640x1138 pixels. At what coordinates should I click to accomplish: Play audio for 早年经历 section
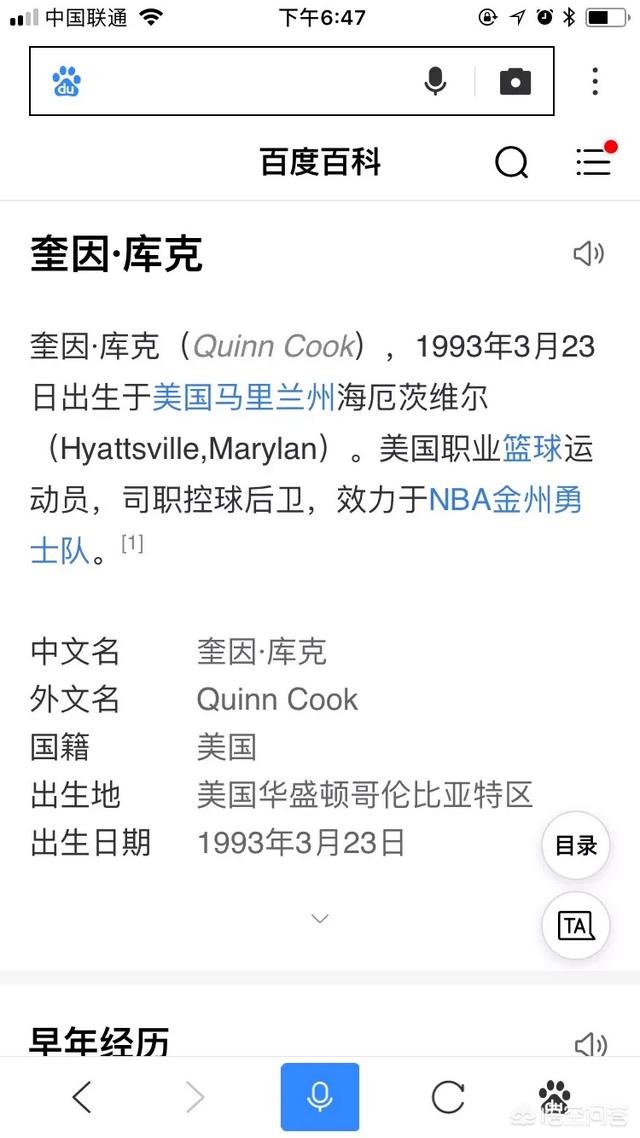[590, 1044]
